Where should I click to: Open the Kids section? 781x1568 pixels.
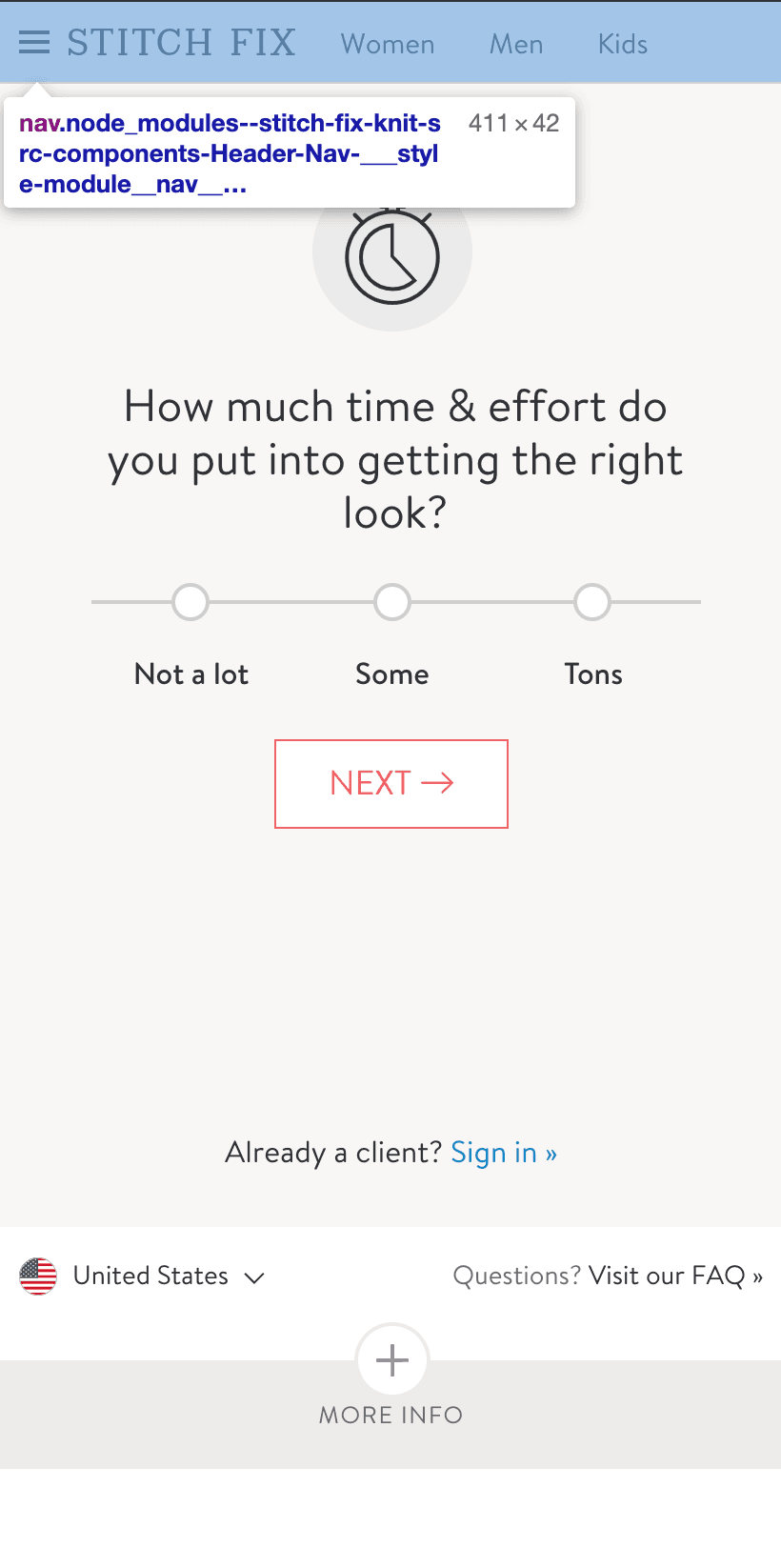(x=623, y=44)
